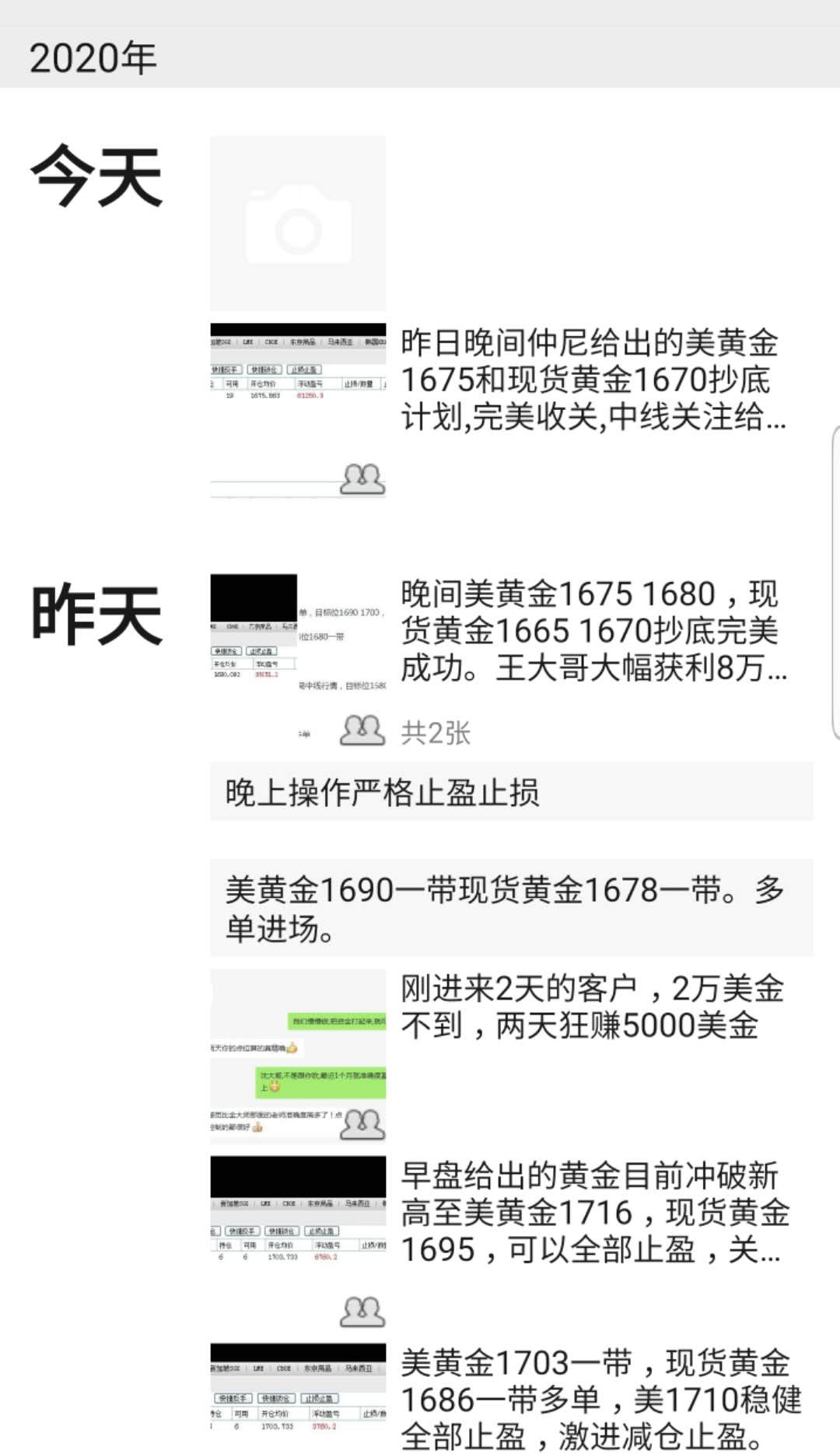This screenshot has width=840, height=1454.
Task: Open the text post 晚上操作严格止盈止损
Action: 511,792
